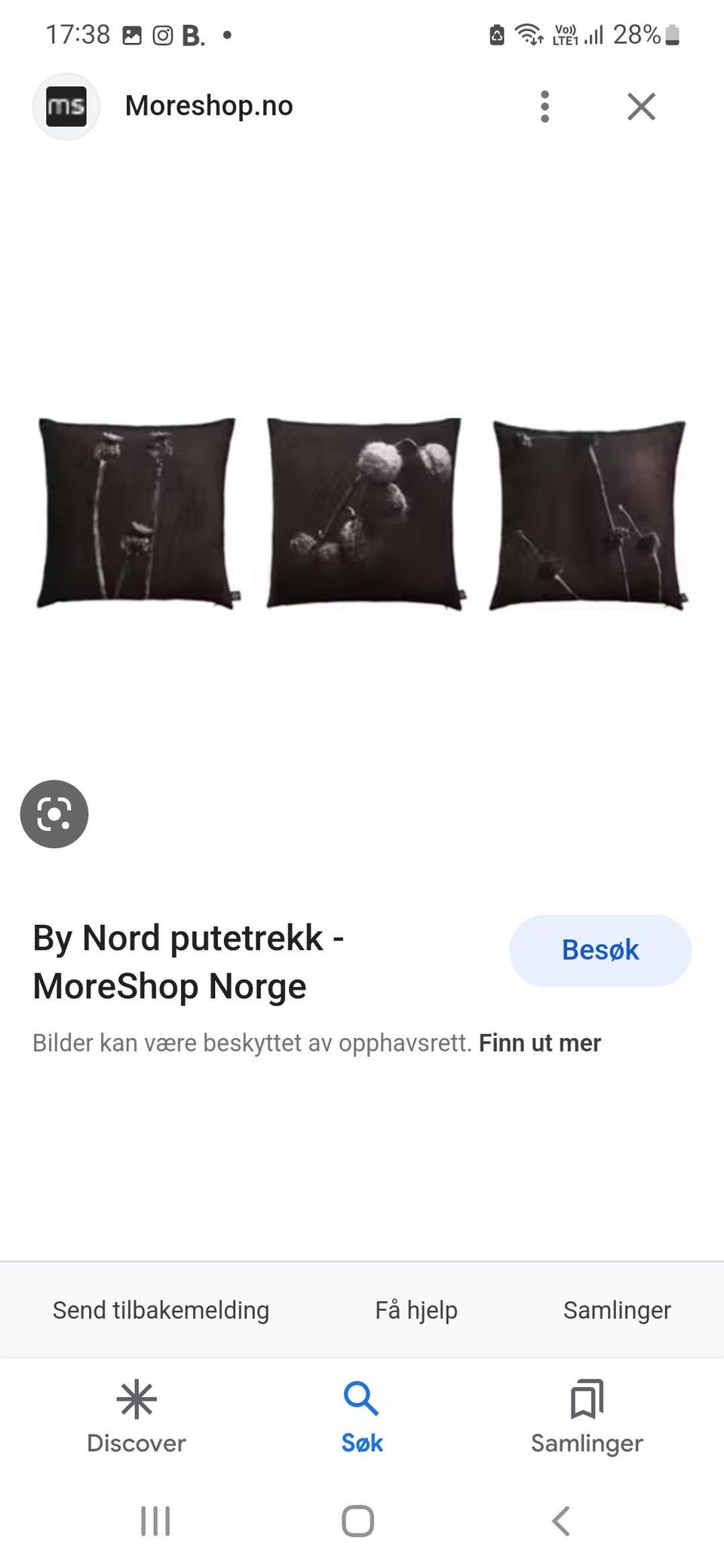
Task: Close the image viewer
Action: [x=641, y=106]
